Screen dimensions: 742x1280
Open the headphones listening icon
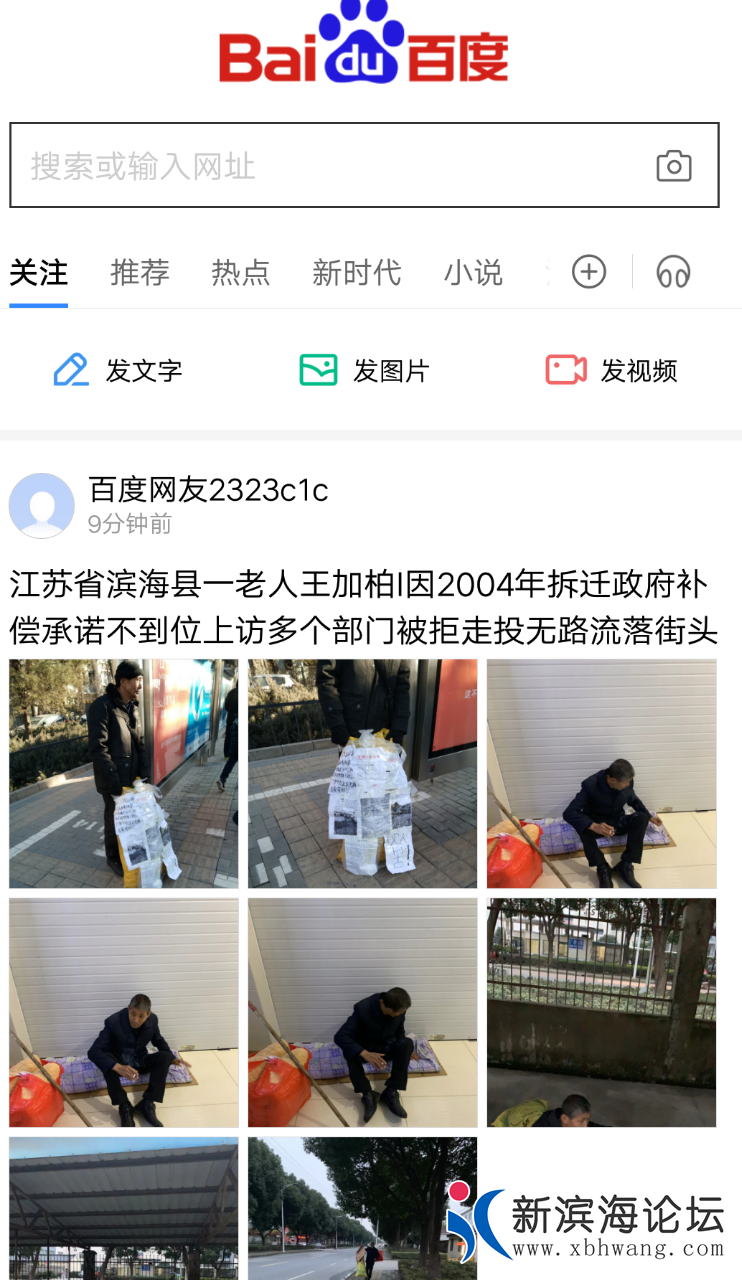click(673, 271)
